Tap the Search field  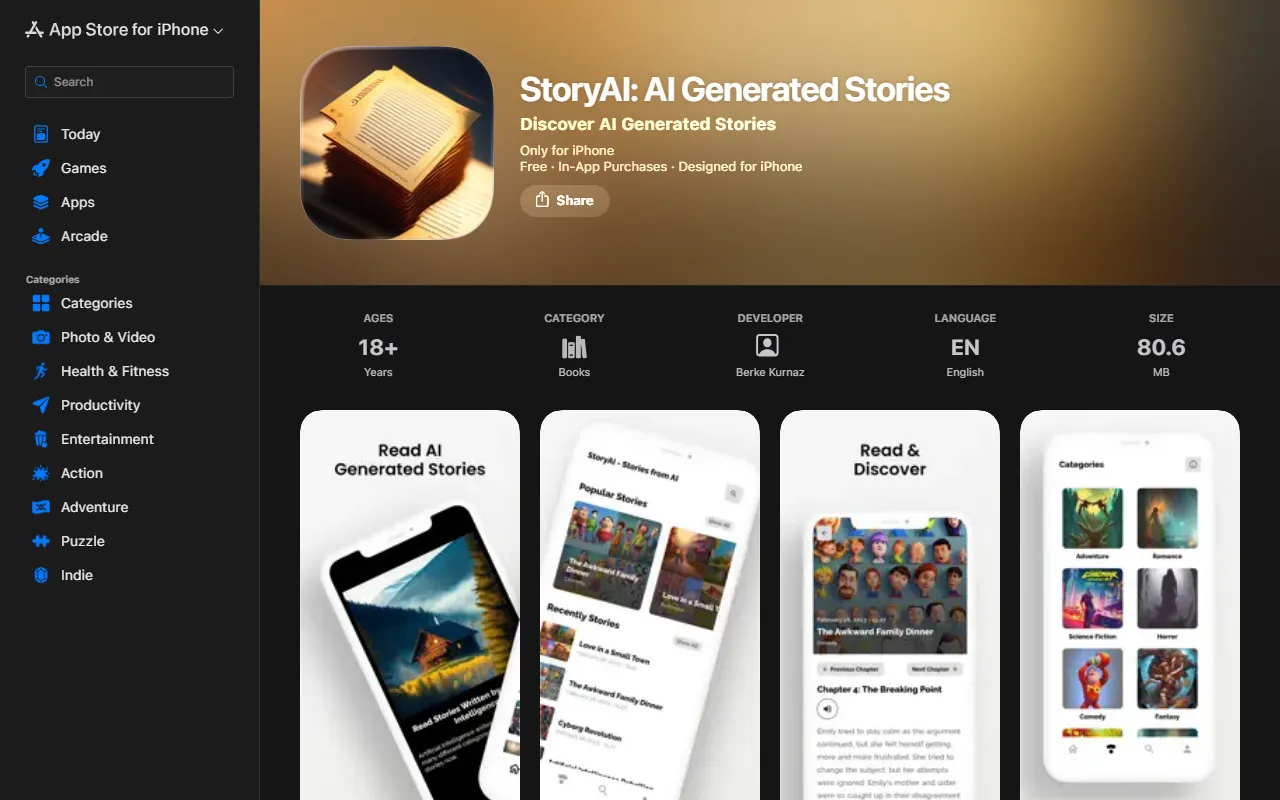pos(130,82)
